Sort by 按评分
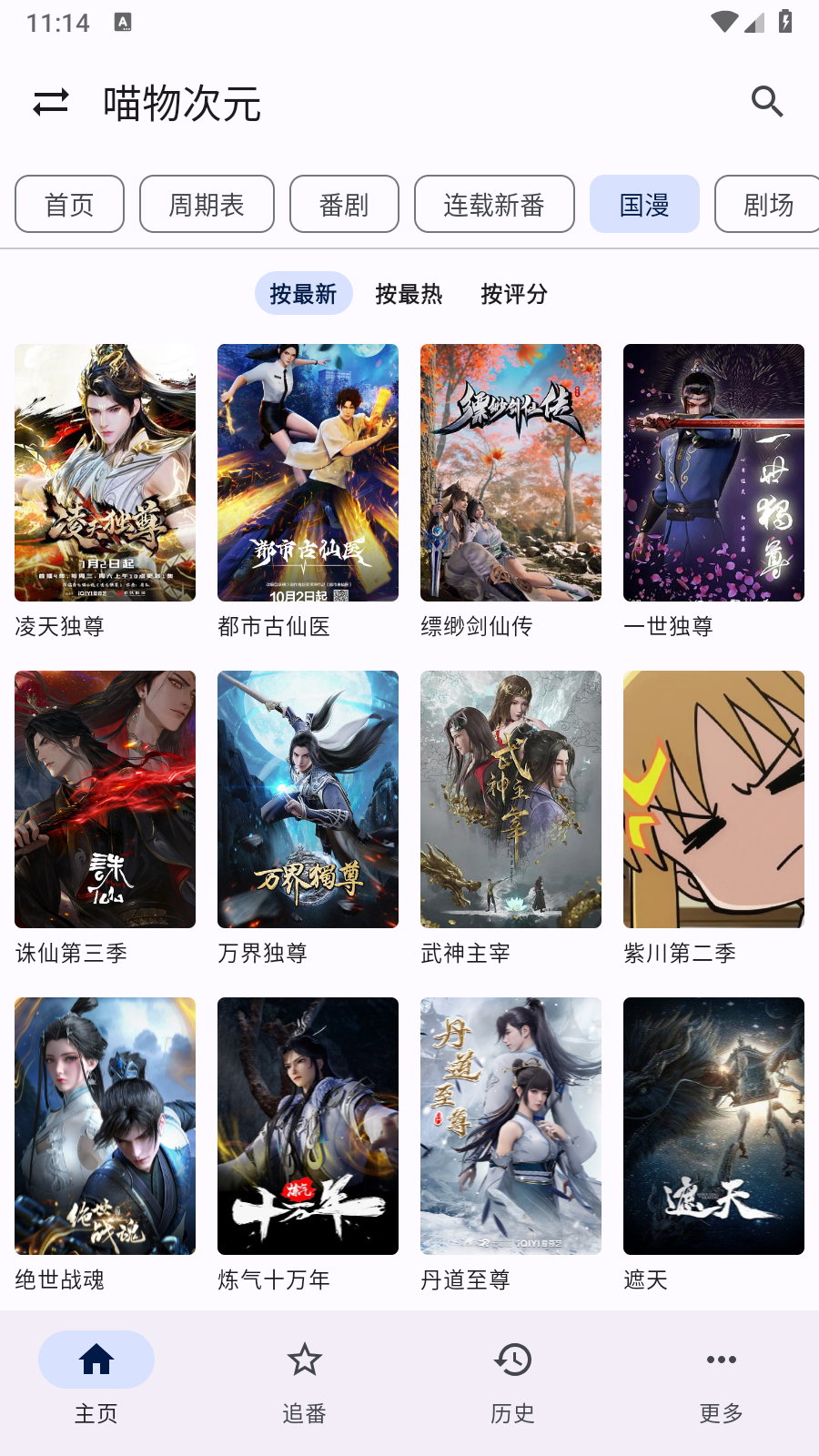Image resolution: width=819 pixels, height=1456 pixels. (x=514, y=294)
